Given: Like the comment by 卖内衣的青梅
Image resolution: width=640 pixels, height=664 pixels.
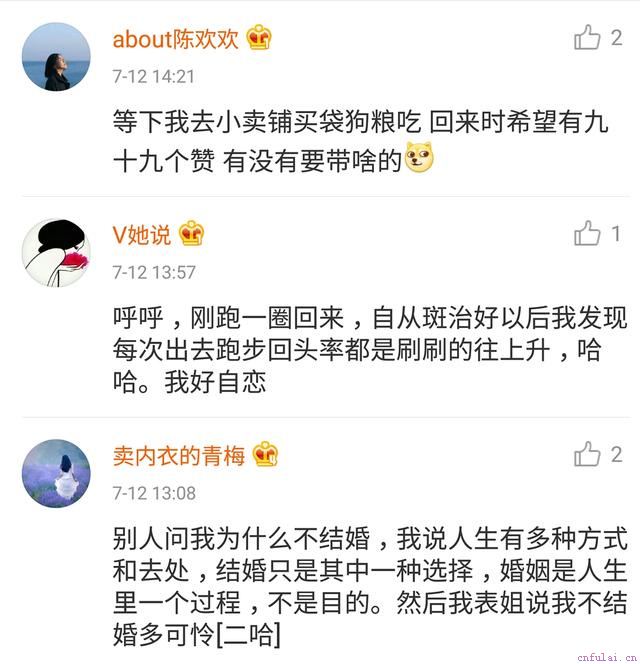Looking at the screenshot, I should [x=587, y=455].
